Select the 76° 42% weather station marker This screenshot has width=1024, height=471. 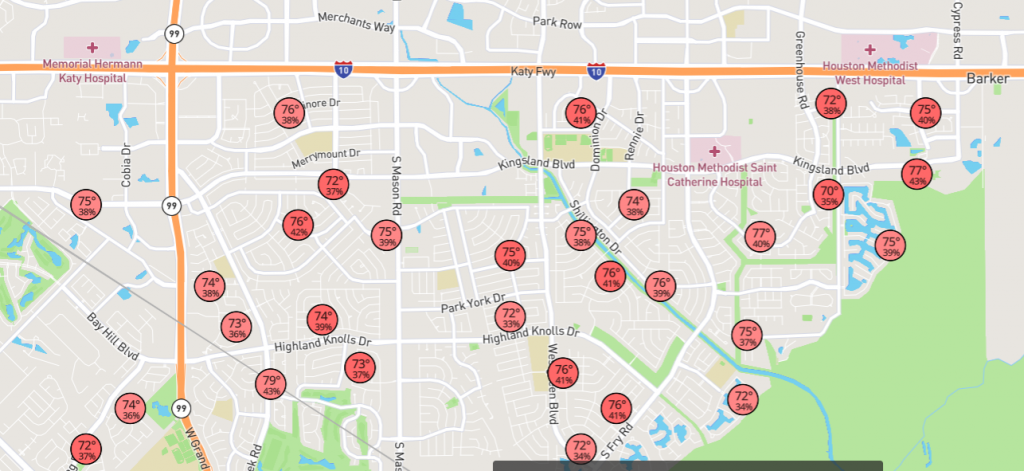click(x=297, y=225)
